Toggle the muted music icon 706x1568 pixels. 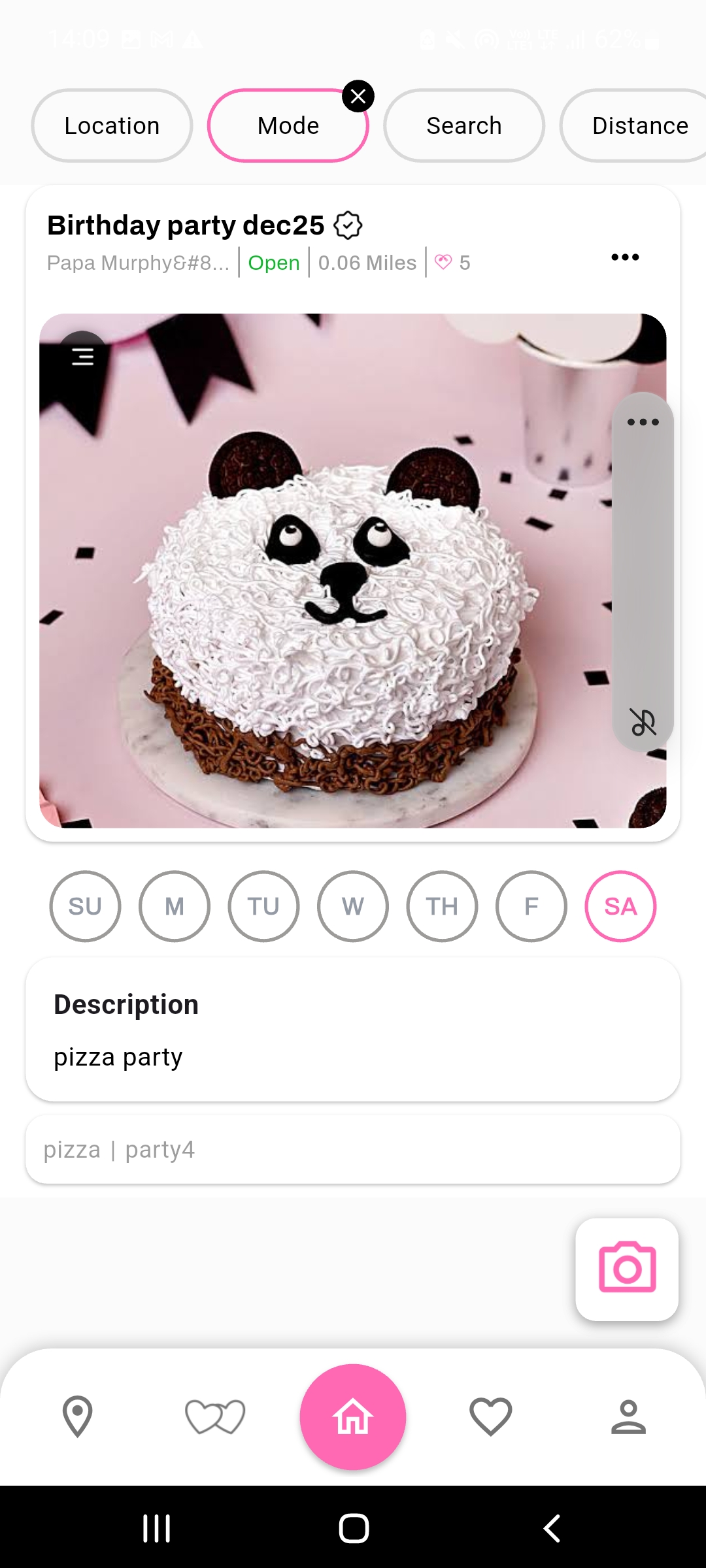point(643,722)
